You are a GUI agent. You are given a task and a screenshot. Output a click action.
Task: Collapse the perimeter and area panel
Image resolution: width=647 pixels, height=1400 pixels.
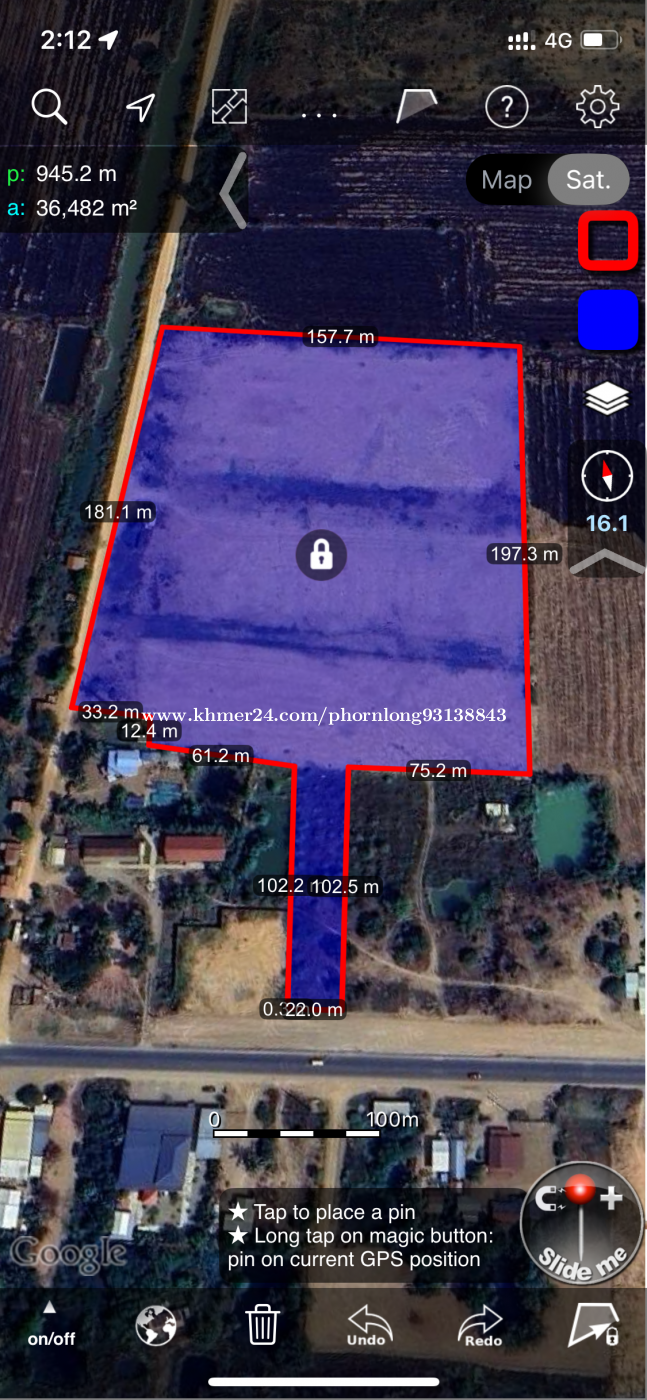pyautogui.click(x=232, y=190)
